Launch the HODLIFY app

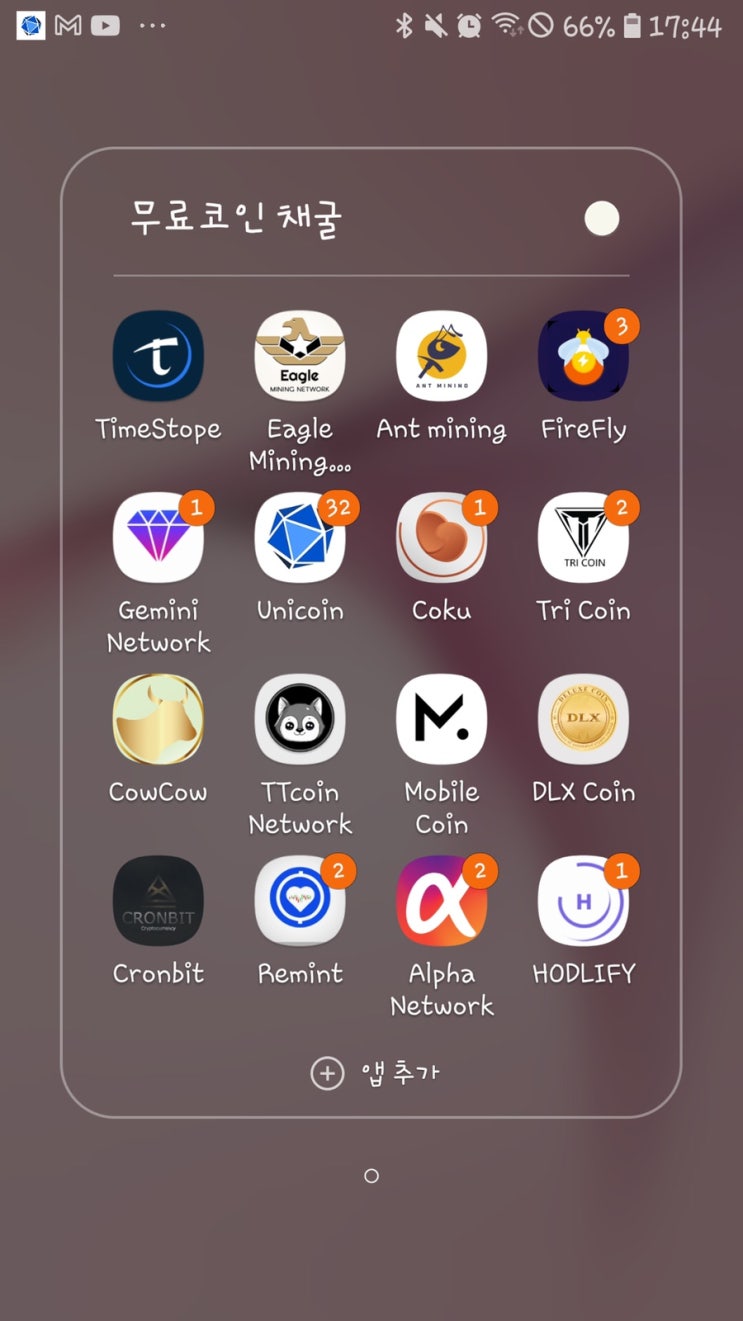click(583, 901)
